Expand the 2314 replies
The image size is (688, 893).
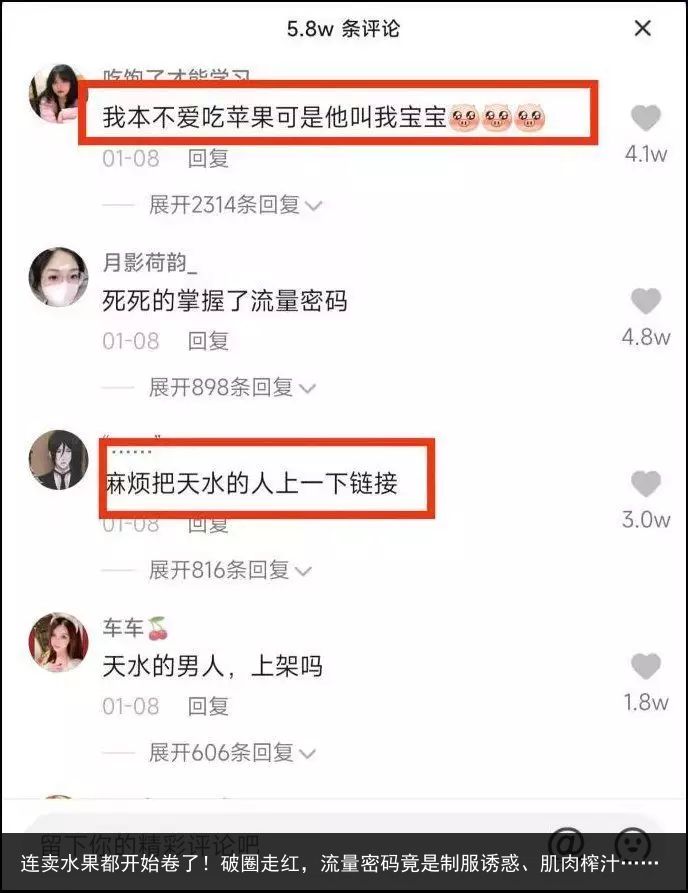tap(235, 205)
